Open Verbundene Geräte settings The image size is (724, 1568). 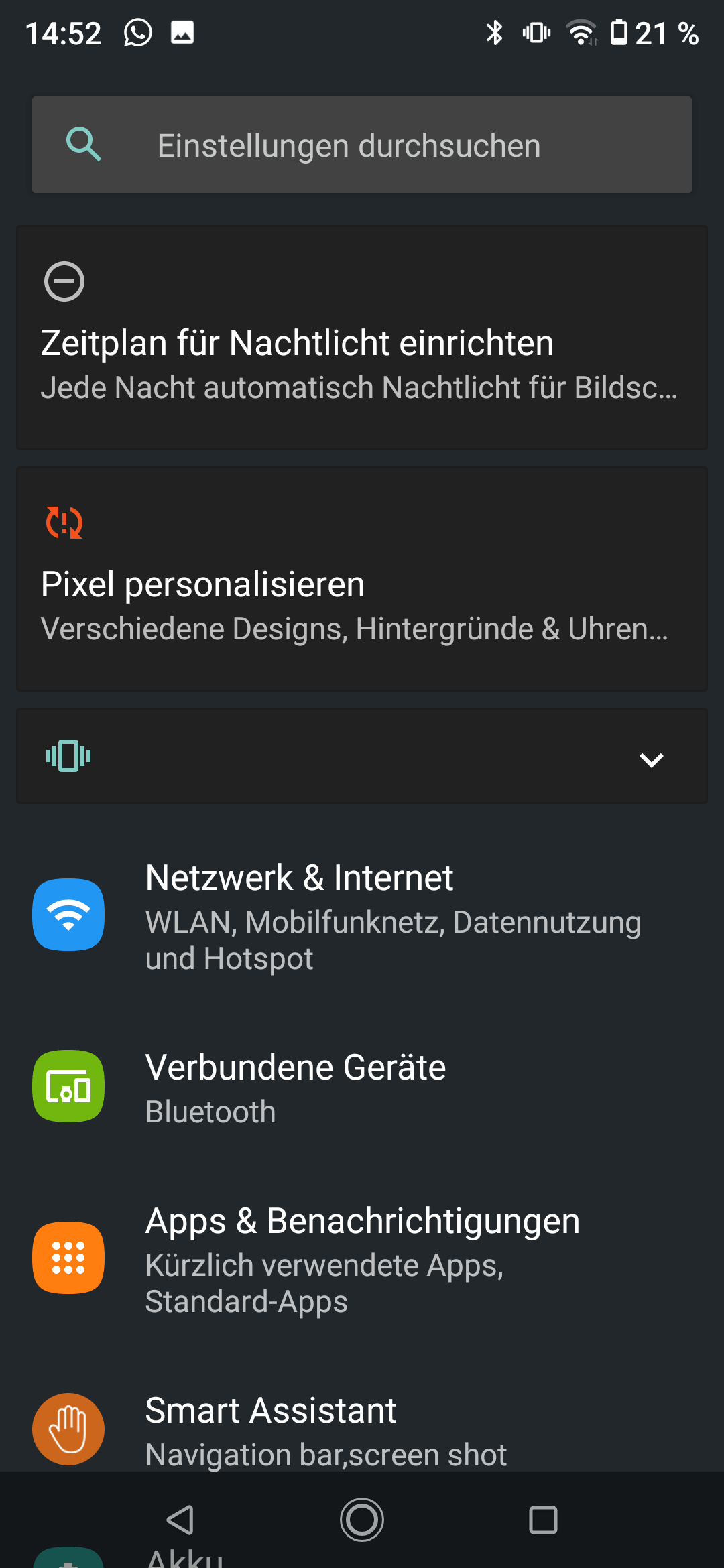pos(362,1087)
